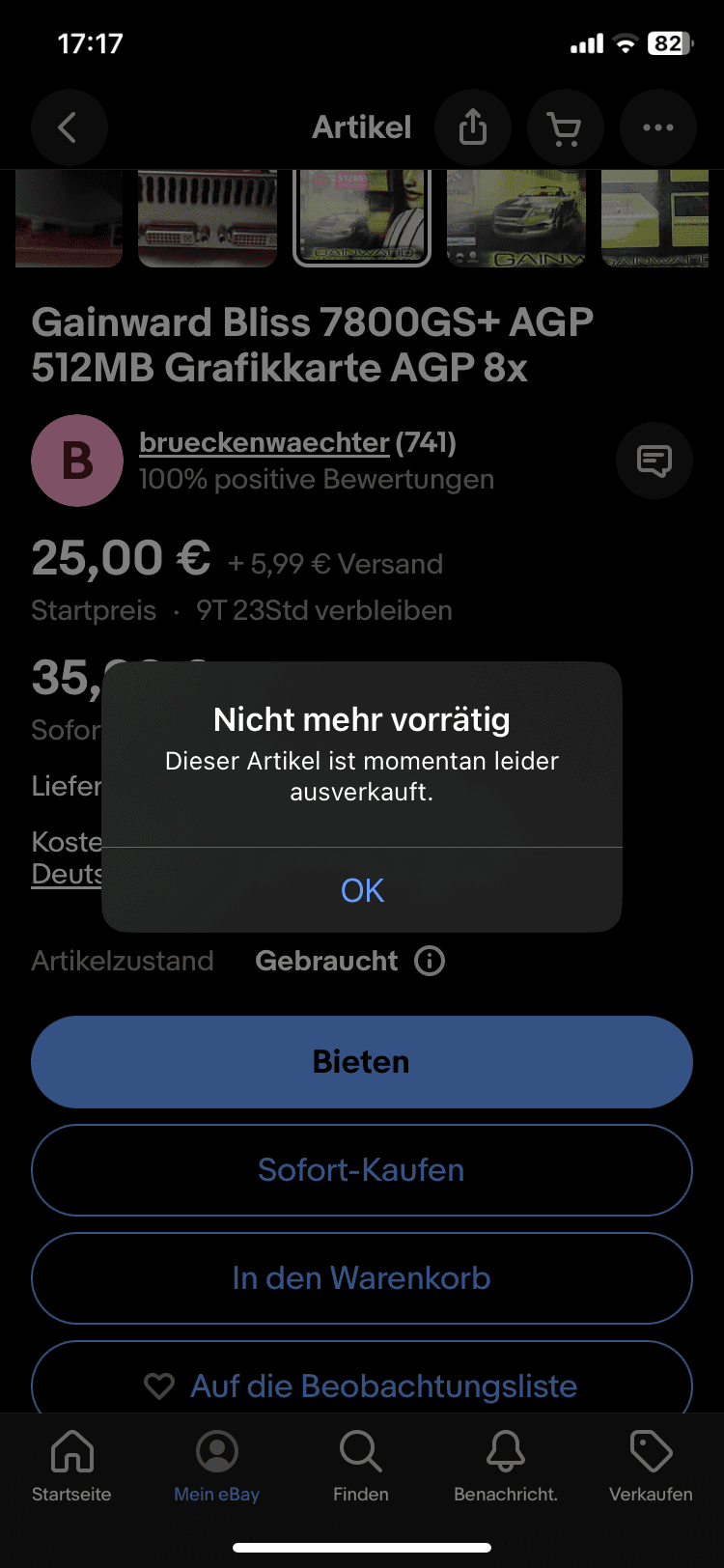Go back from the Artikel page
Image resolution: width=724 pixels, height=1568 pixels.
[69, 127]
